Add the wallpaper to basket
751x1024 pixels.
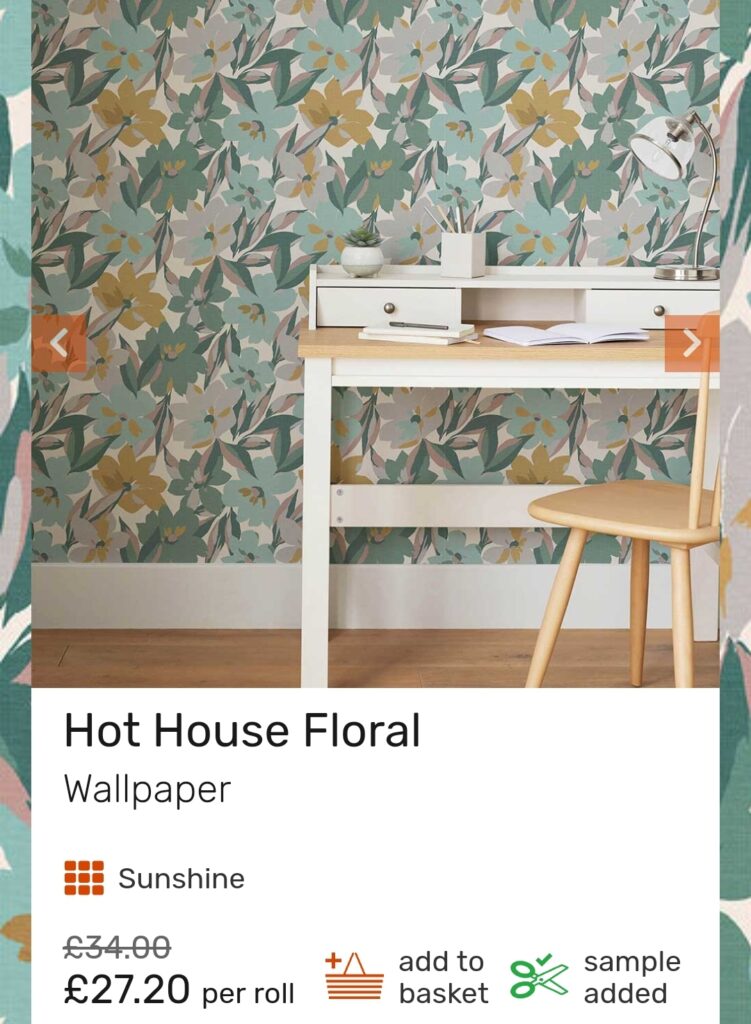pyautogui.click(x=406, y=977)
